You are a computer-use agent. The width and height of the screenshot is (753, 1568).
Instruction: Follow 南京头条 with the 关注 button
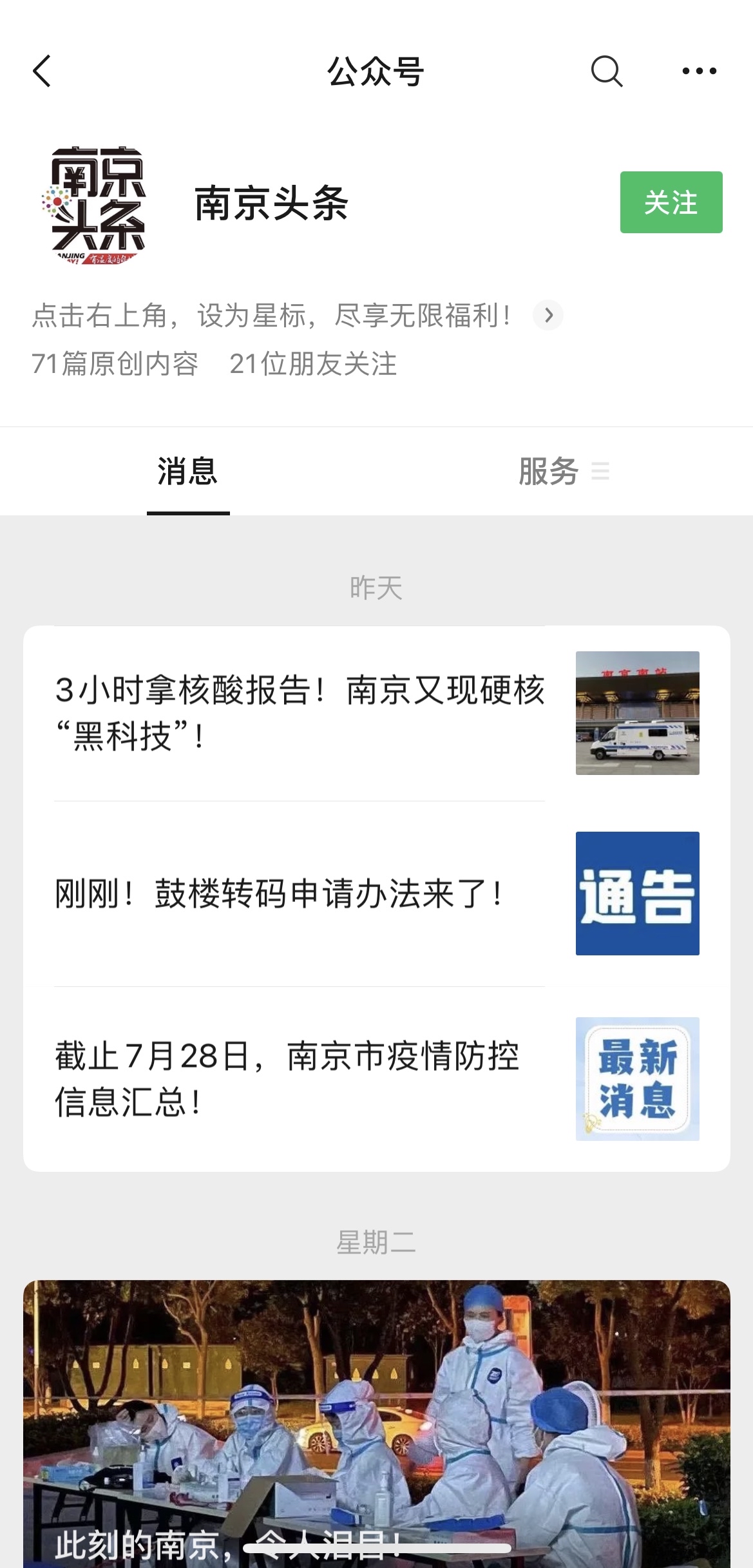click(x=671, y=202)
